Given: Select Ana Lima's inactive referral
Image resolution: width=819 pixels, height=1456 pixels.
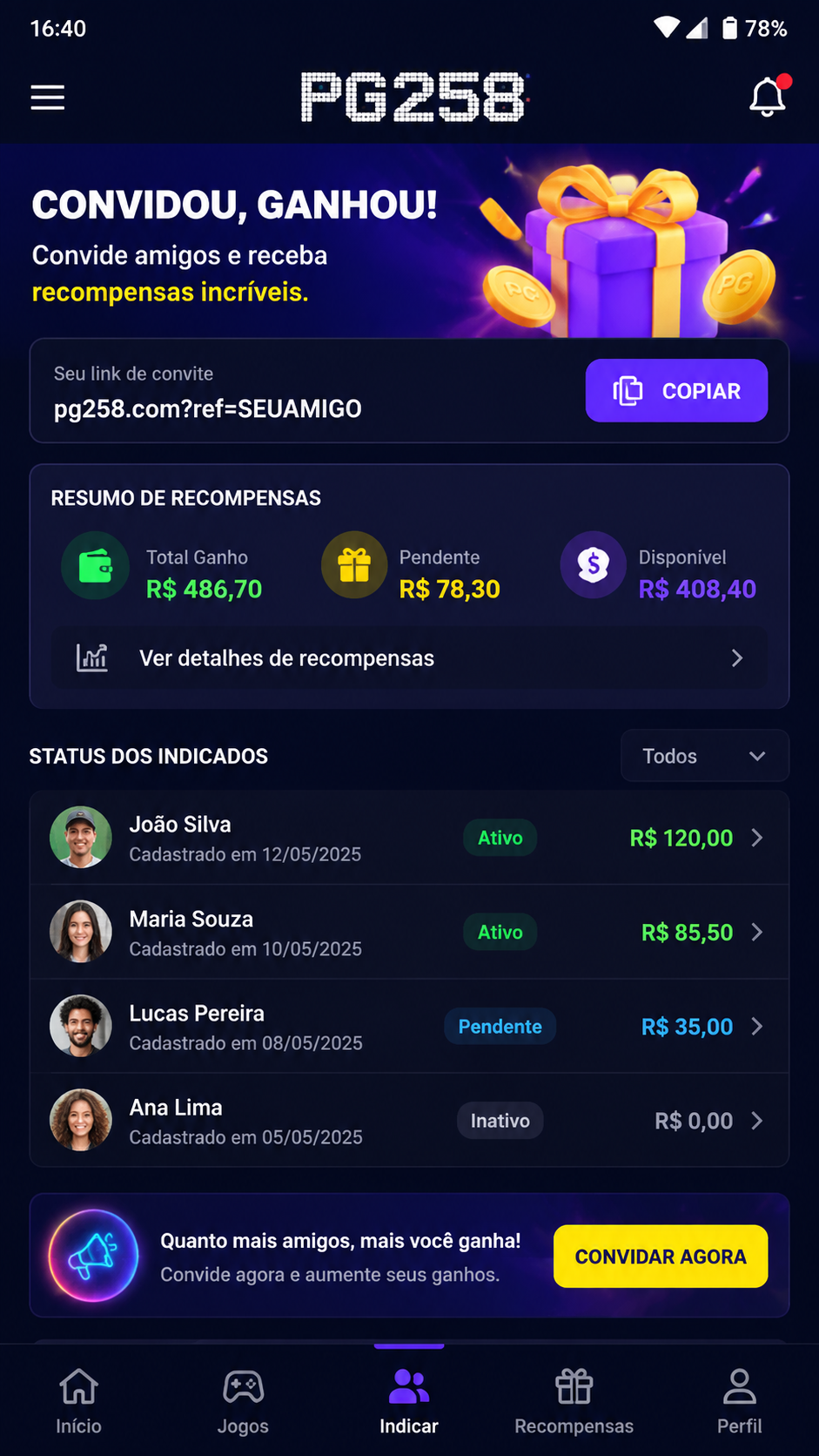Looking at the screenshot, I should point(409,1120).
